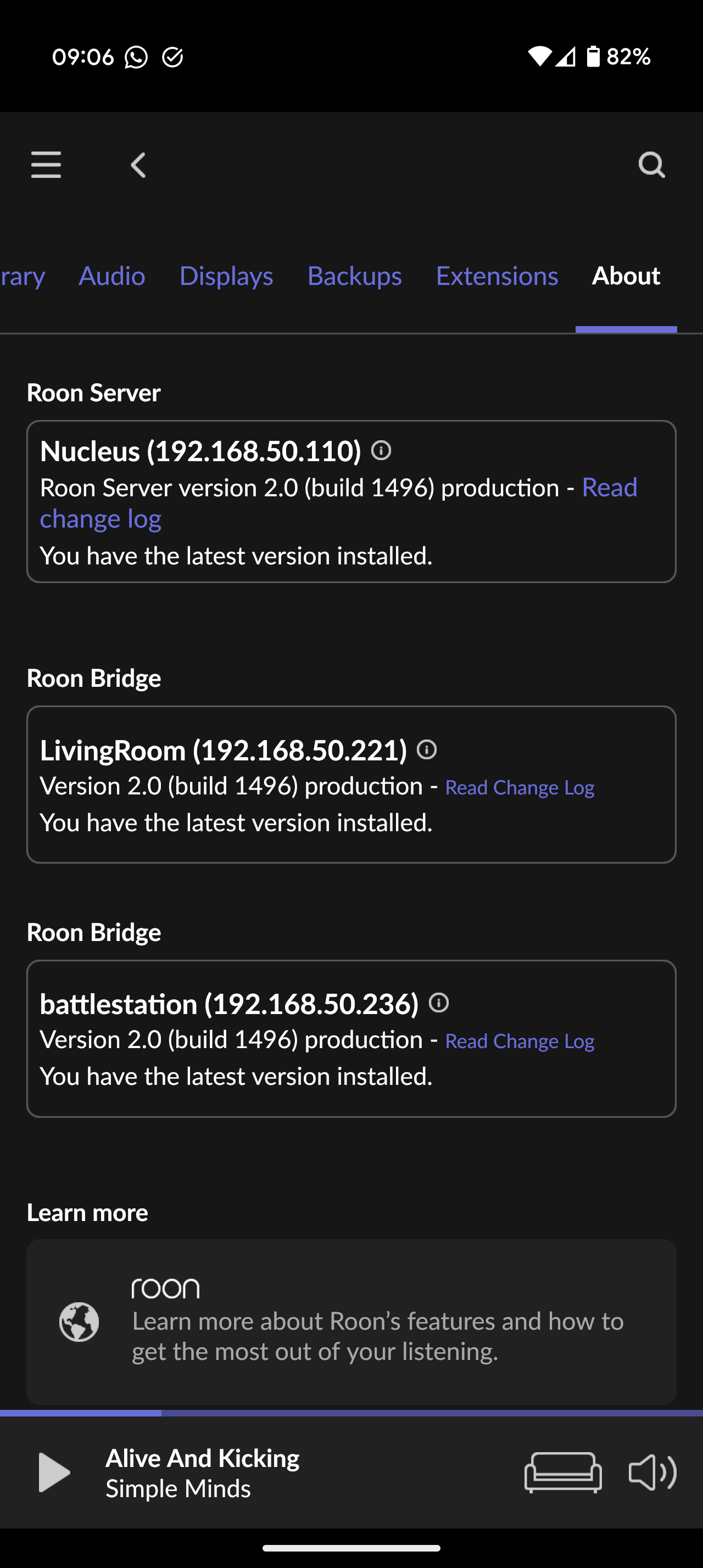This screenshot has width=703, height=1568.
Task: Switch to the Displays tab
Action: [226, 276]
